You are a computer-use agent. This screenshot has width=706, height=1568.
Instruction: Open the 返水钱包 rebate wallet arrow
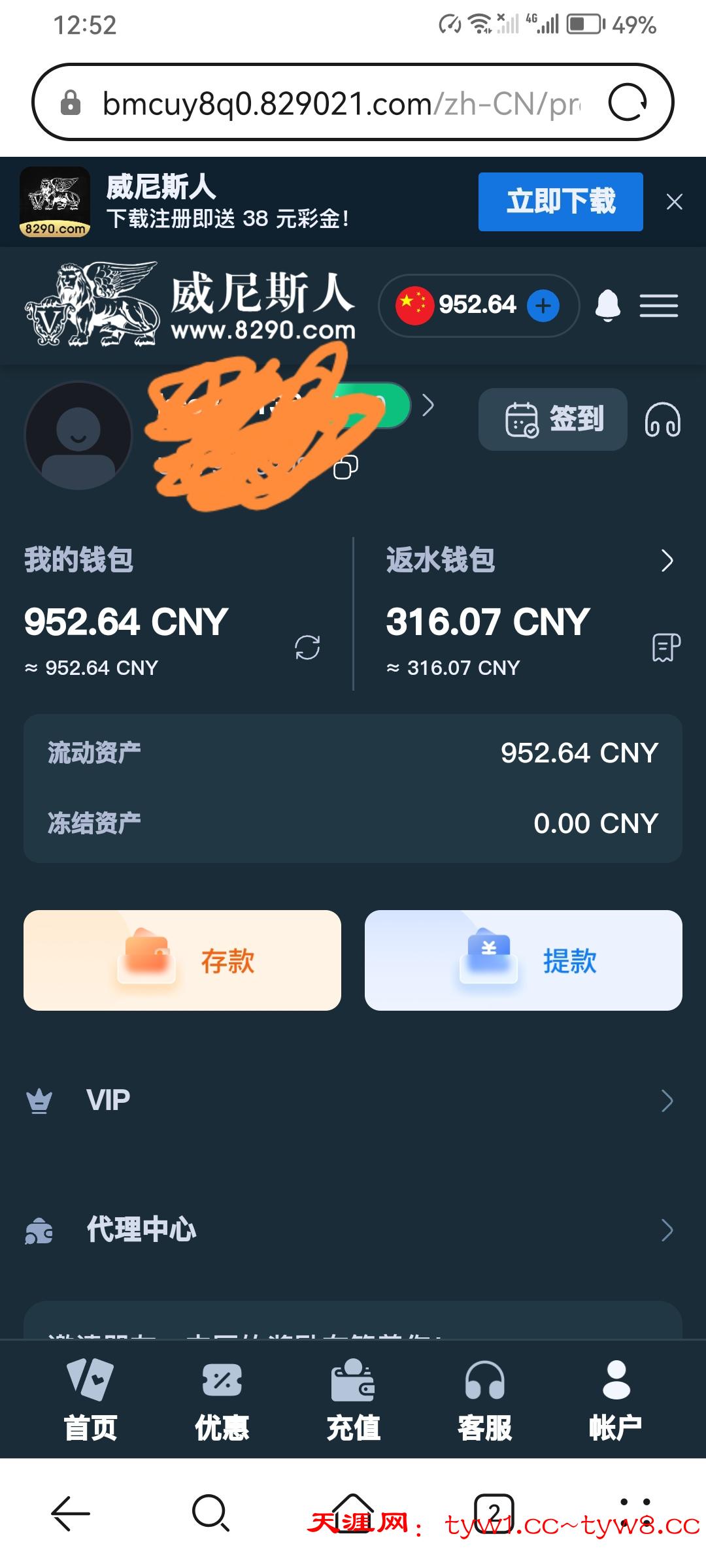[666, 561]
